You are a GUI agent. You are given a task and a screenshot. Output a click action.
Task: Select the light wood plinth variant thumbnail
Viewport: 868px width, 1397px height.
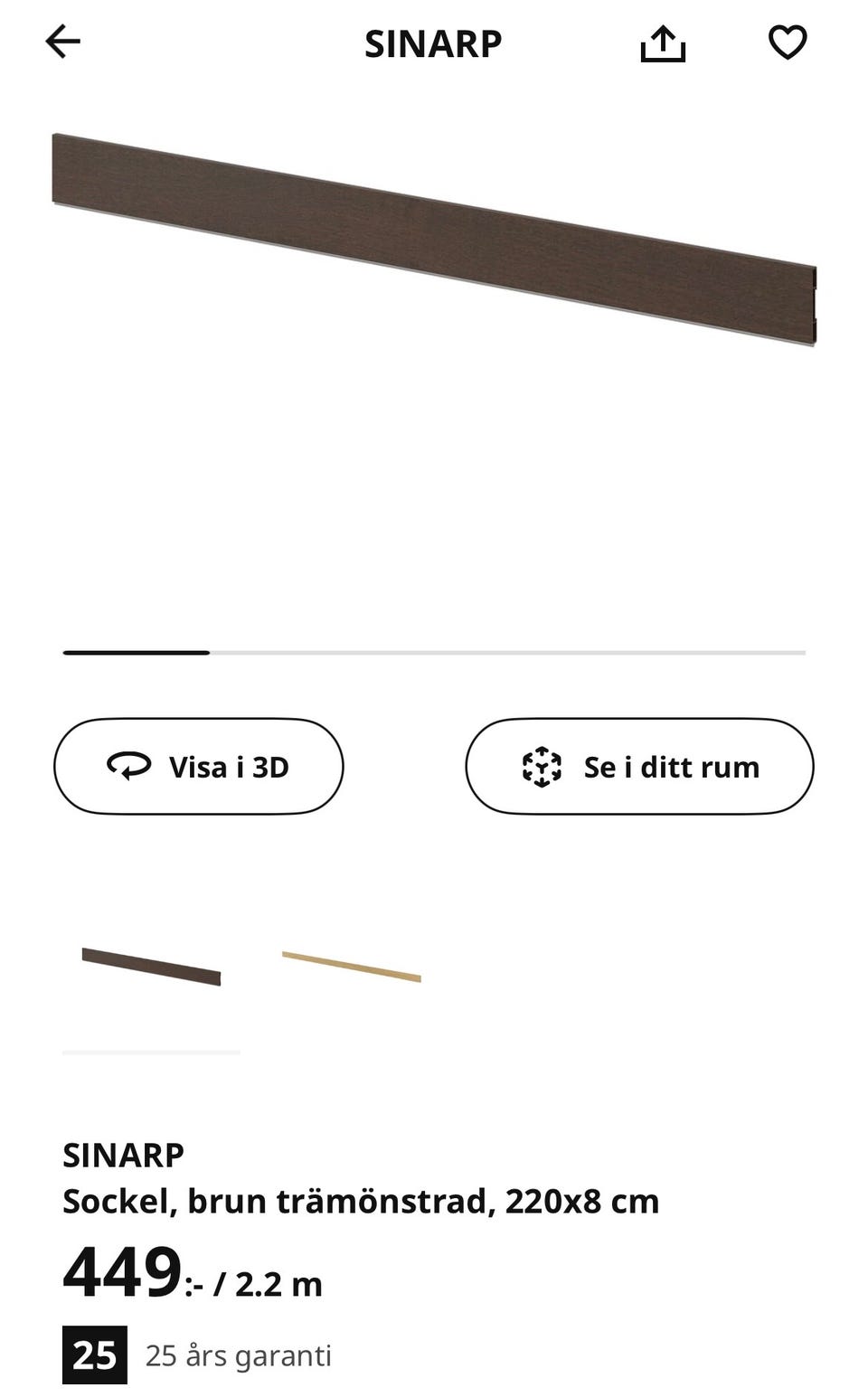pos(351,966)
